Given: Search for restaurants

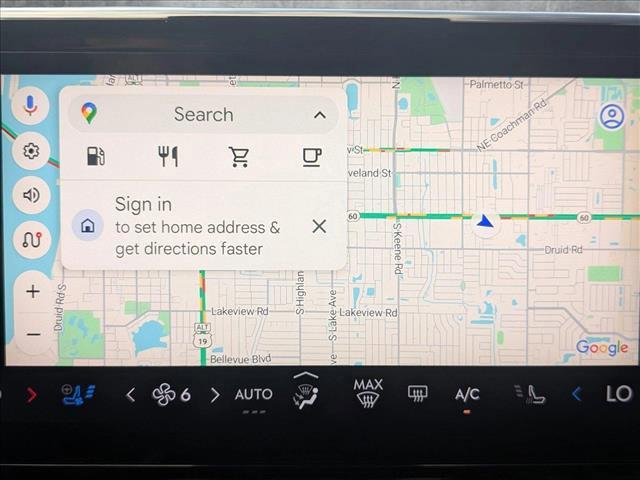Looking at the screenshot, I should pos(167,156).
